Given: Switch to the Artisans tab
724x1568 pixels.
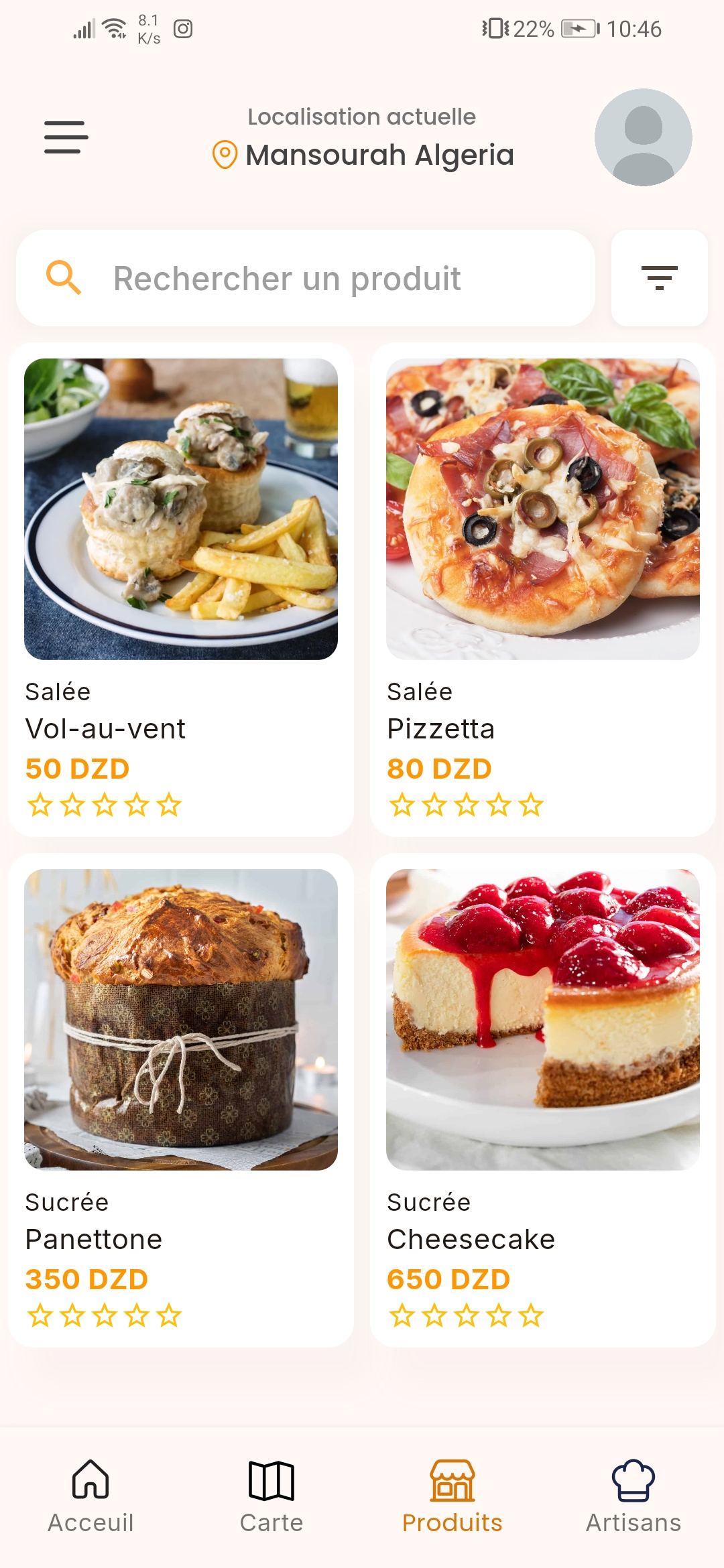Looking at the screenshot, I should pyautogui.click(x=633, y=1497).
